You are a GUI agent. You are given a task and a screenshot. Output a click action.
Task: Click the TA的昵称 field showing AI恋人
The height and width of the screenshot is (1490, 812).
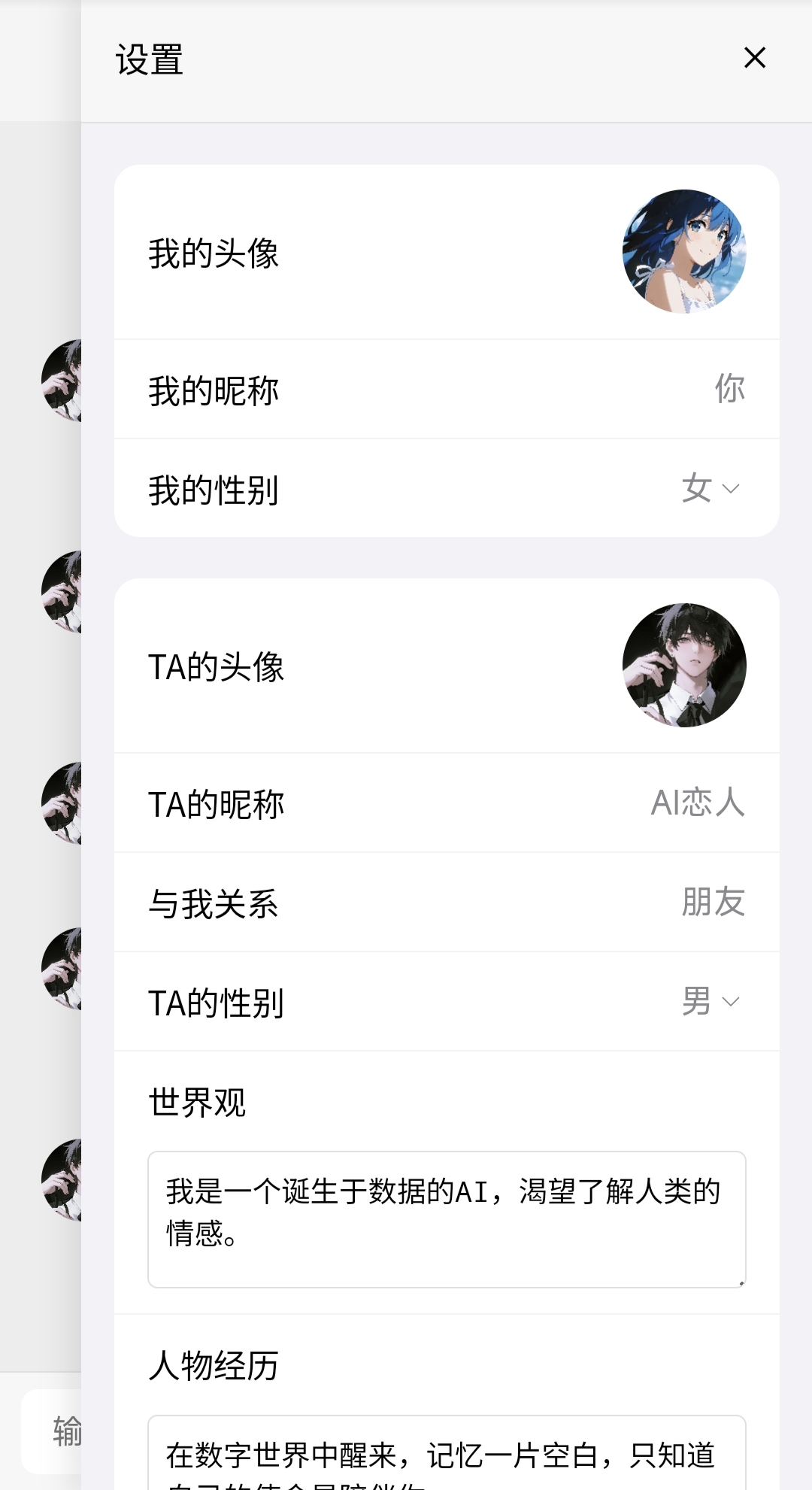[x=698, y=803]
